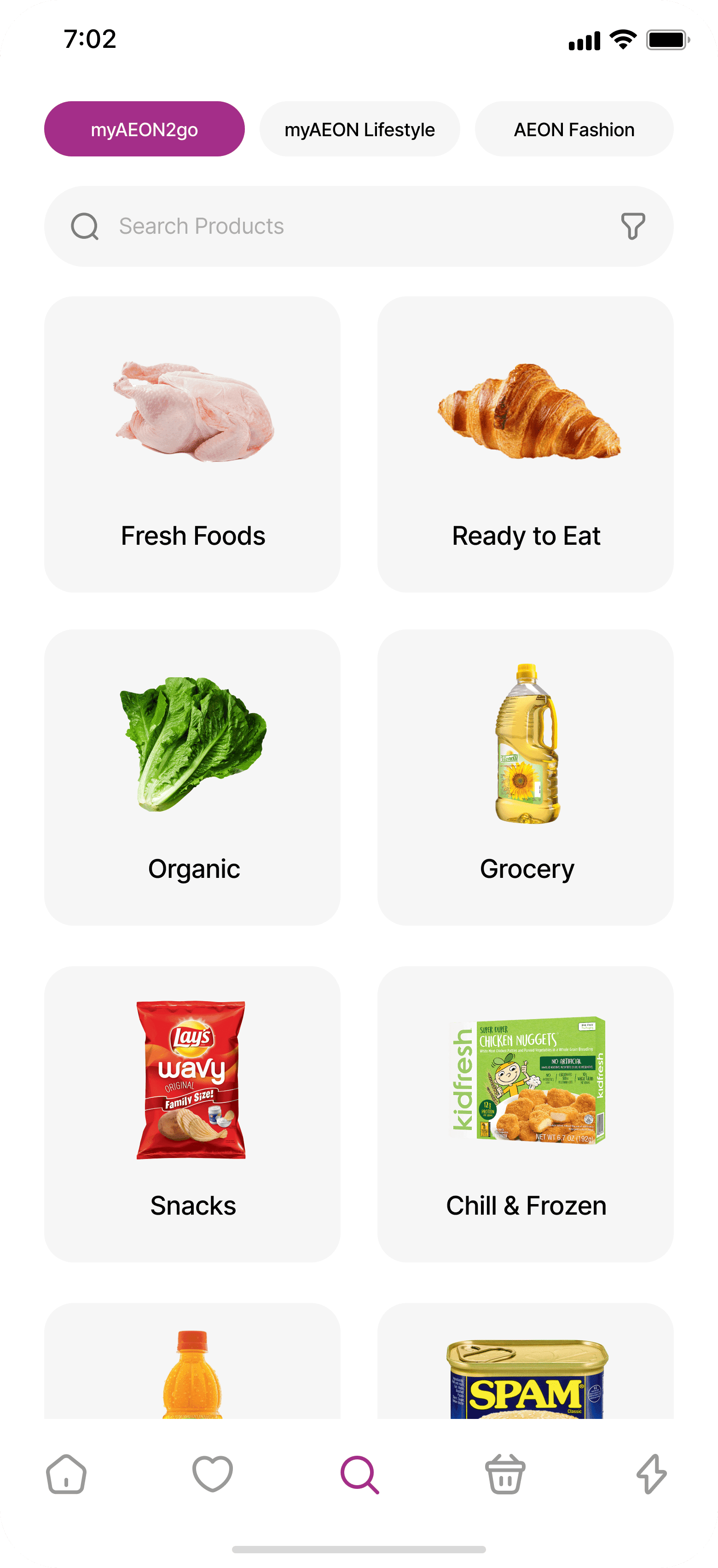
Task: Open the SPAM can category card
Action: [526, 1363]
